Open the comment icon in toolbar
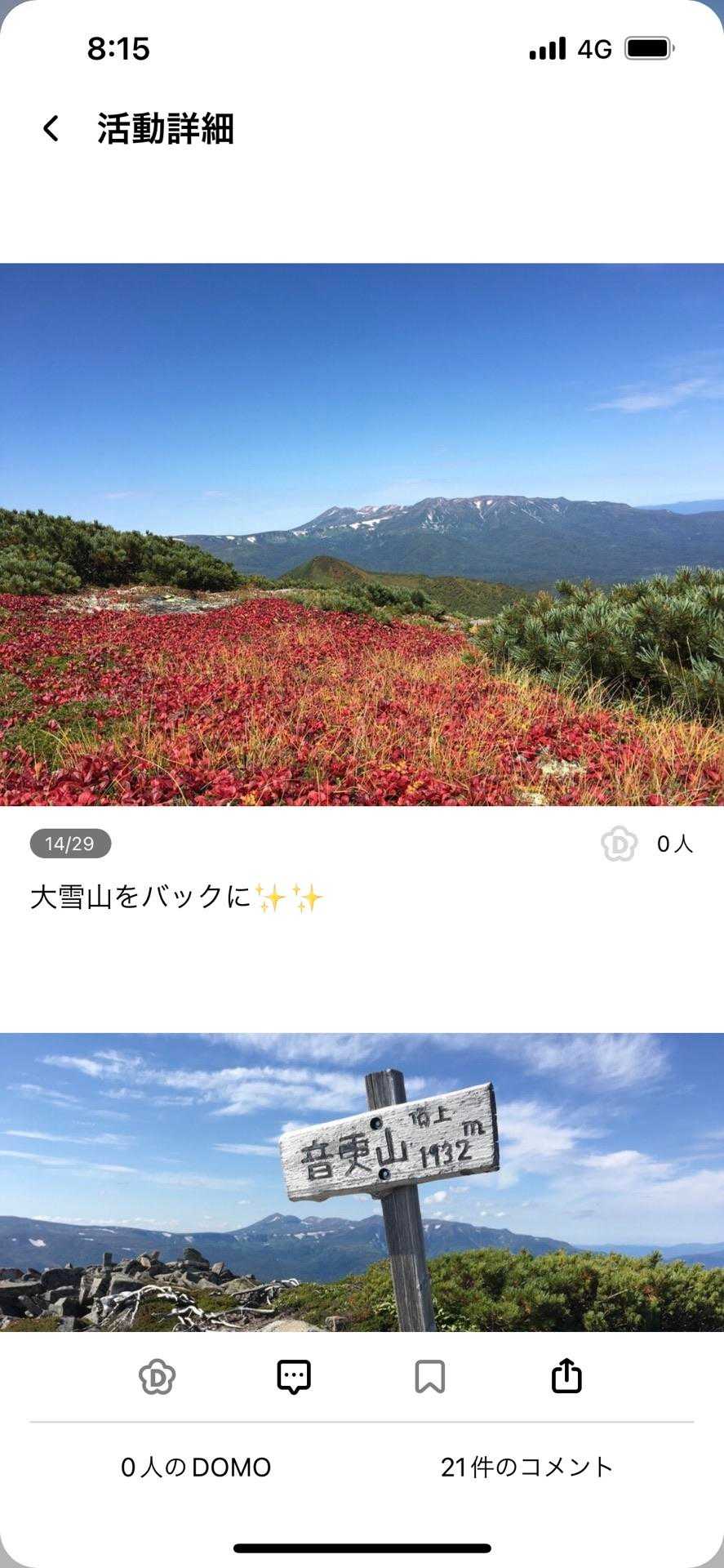The image size is (724, 1568). coord(294,1376)
